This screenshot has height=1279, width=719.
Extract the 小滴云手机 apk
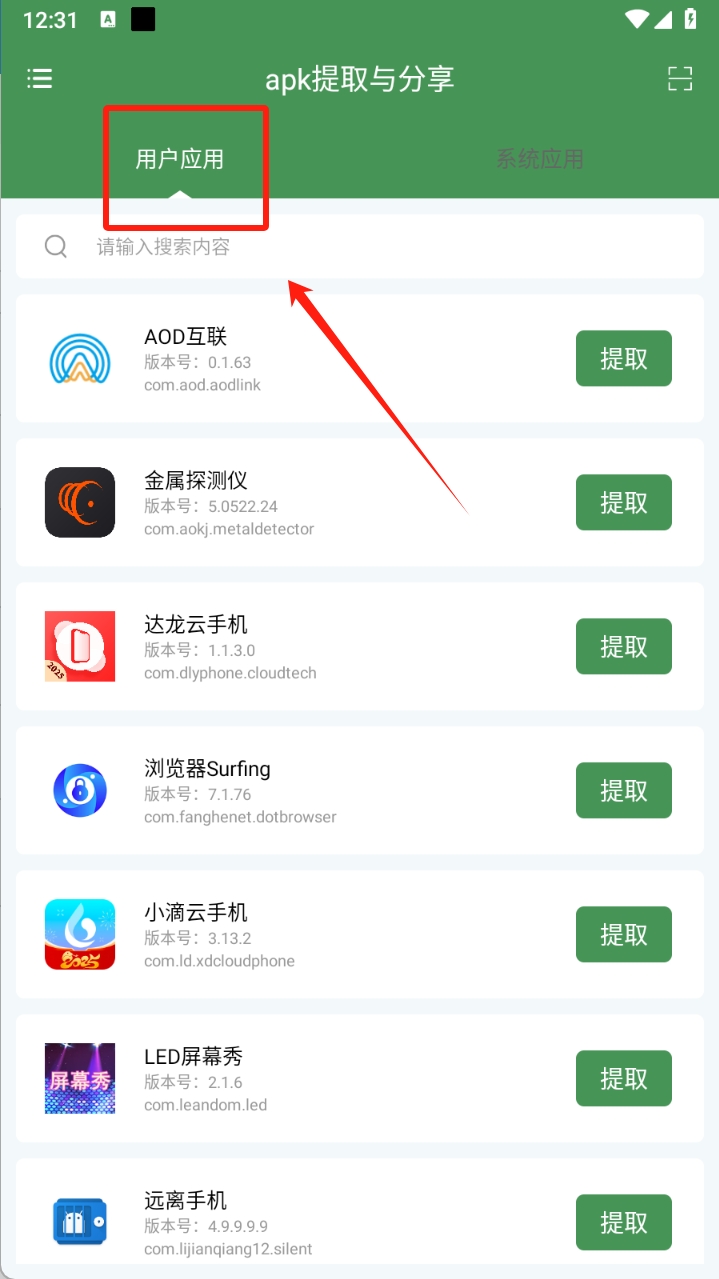pyautogui.click(x=623, y=935)
